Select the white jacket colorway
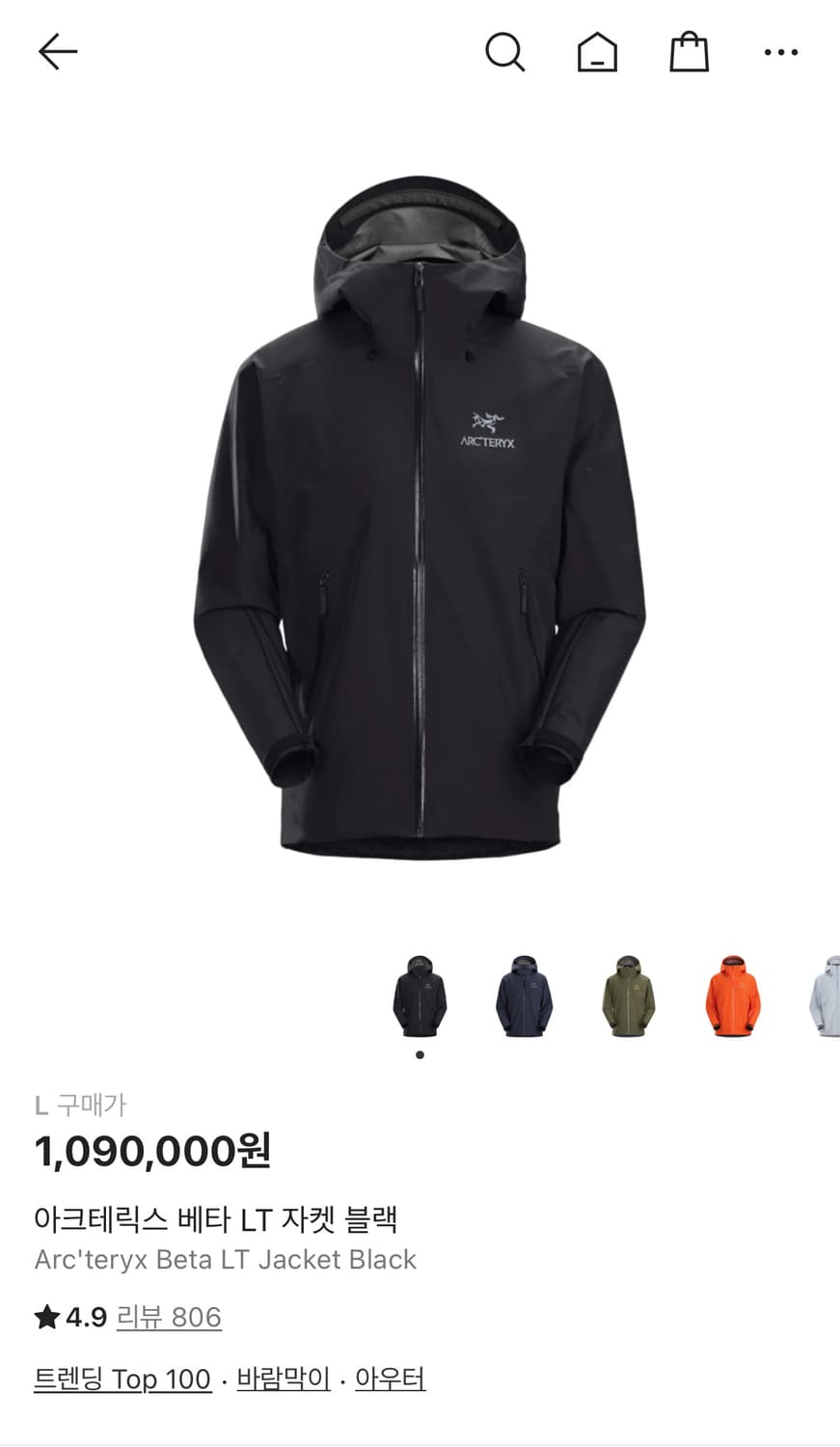The height and width of the screenshot is (1447, 840). click(825, 998)
